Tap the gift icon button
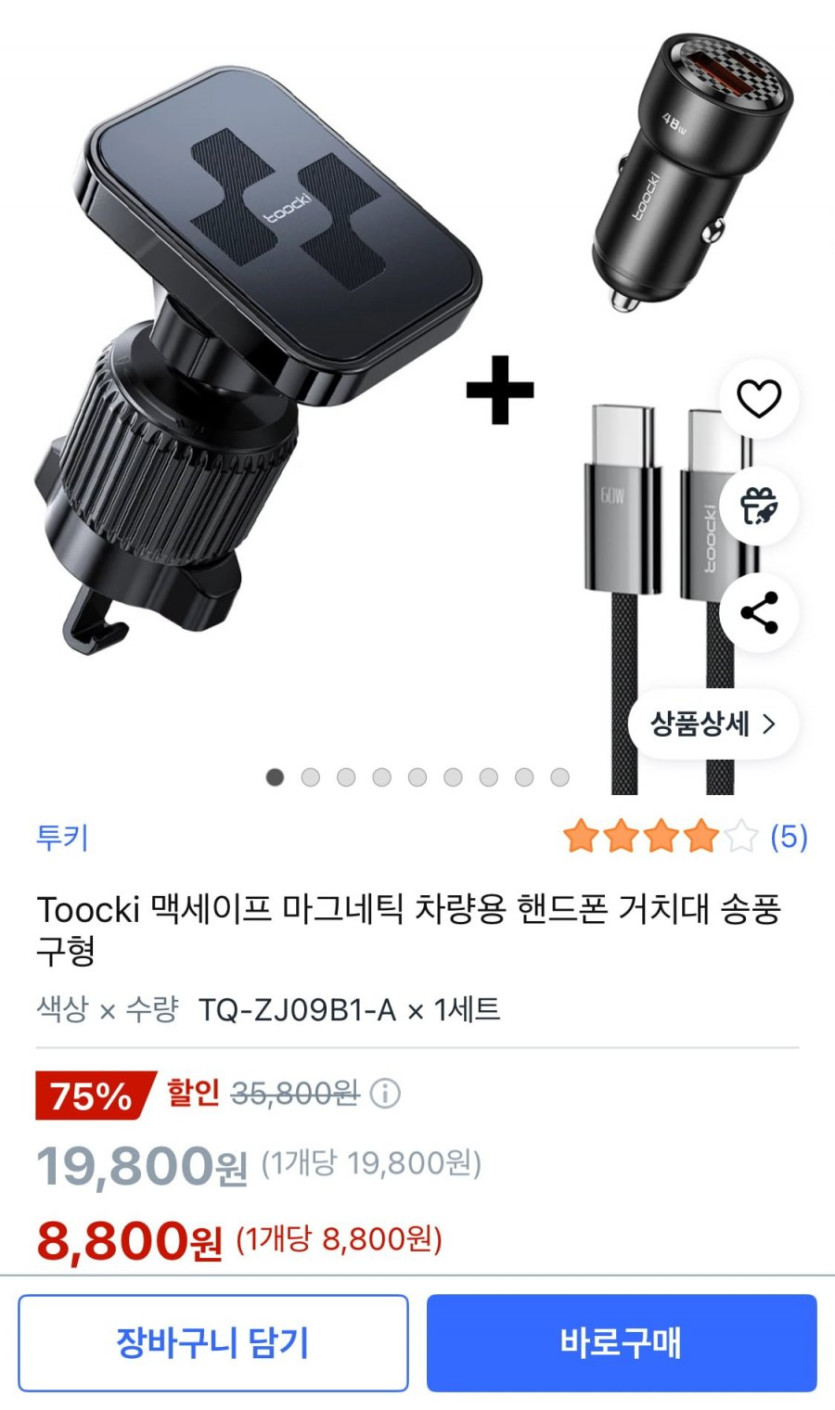 pyautogui.click(x=759, y=507)
